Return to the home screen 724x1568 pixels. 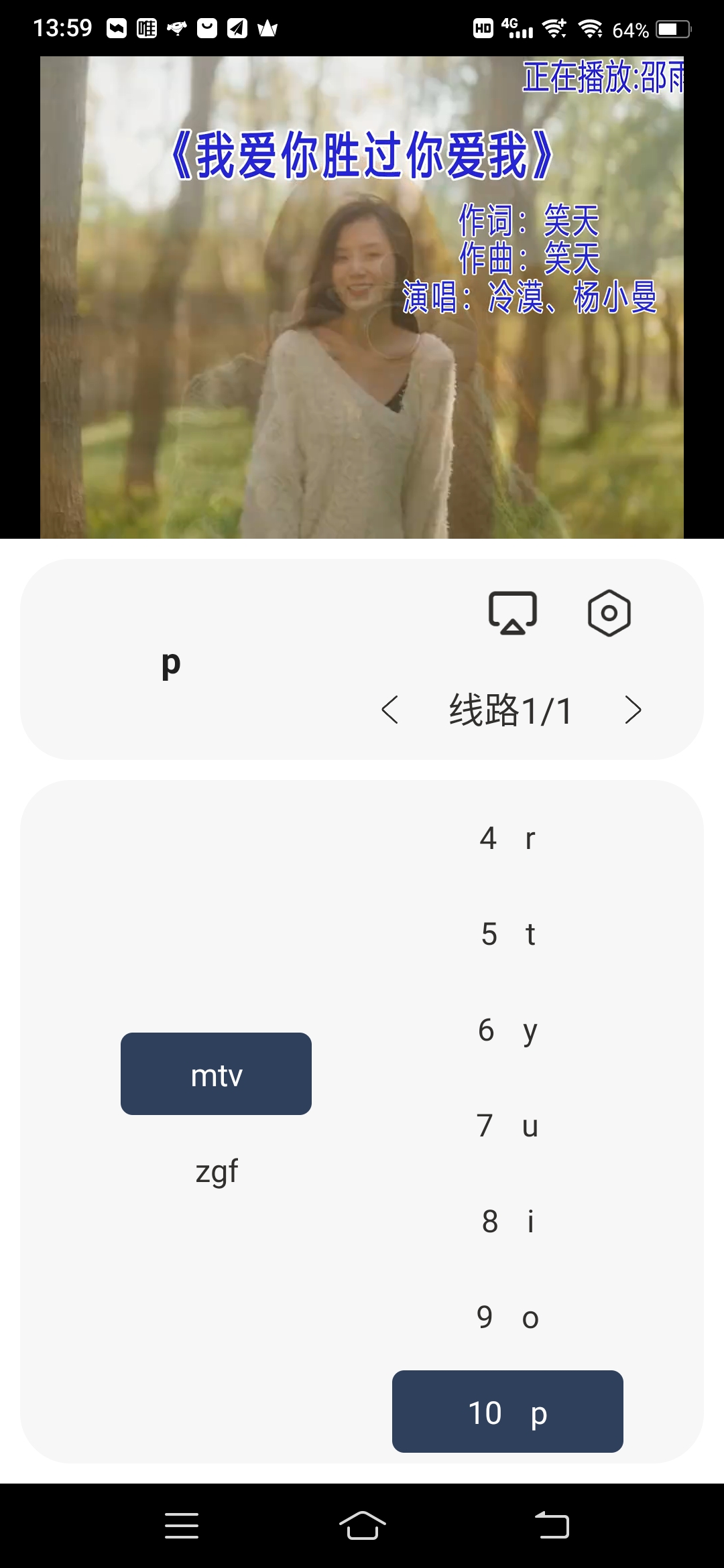click(x=362, y=1526)
